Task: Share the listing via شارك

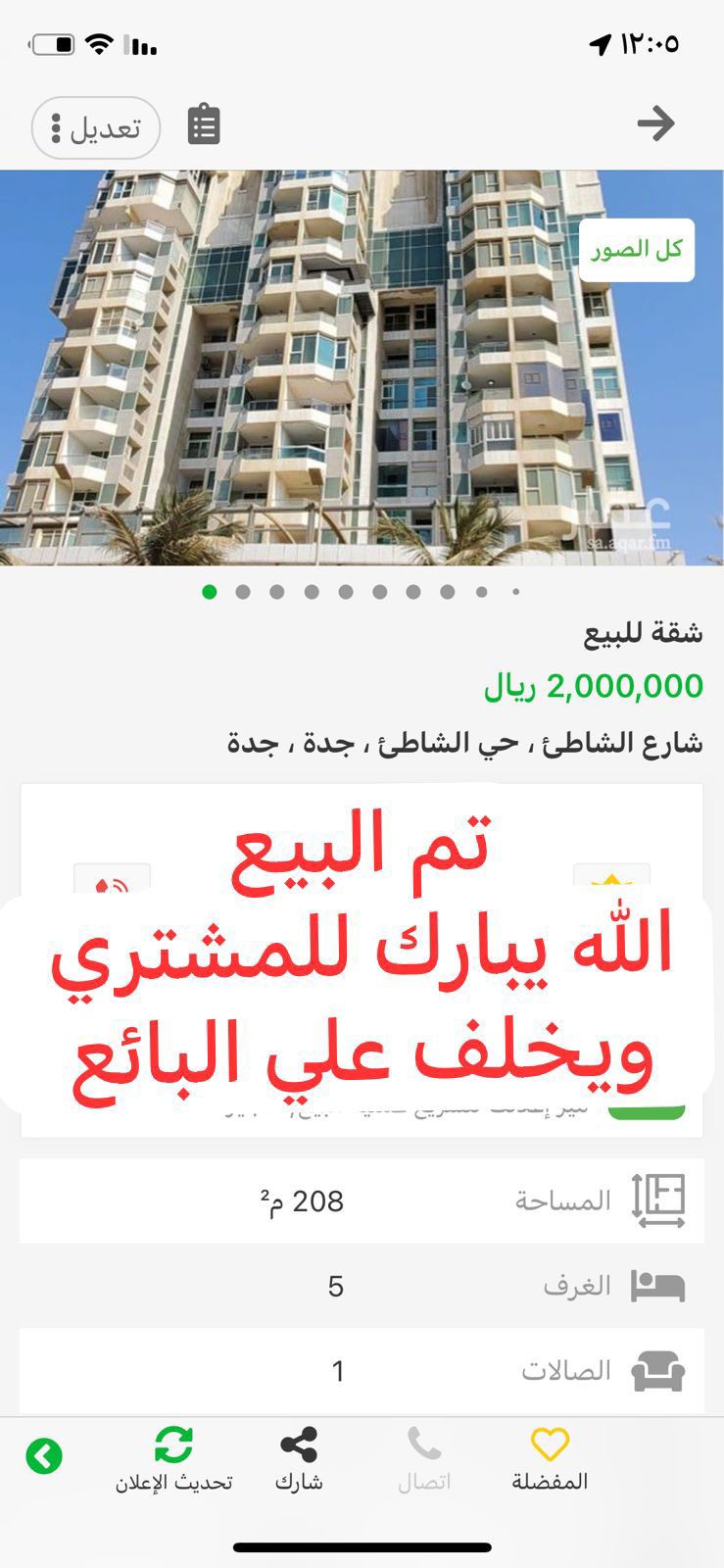Action: coord(299,1458)
